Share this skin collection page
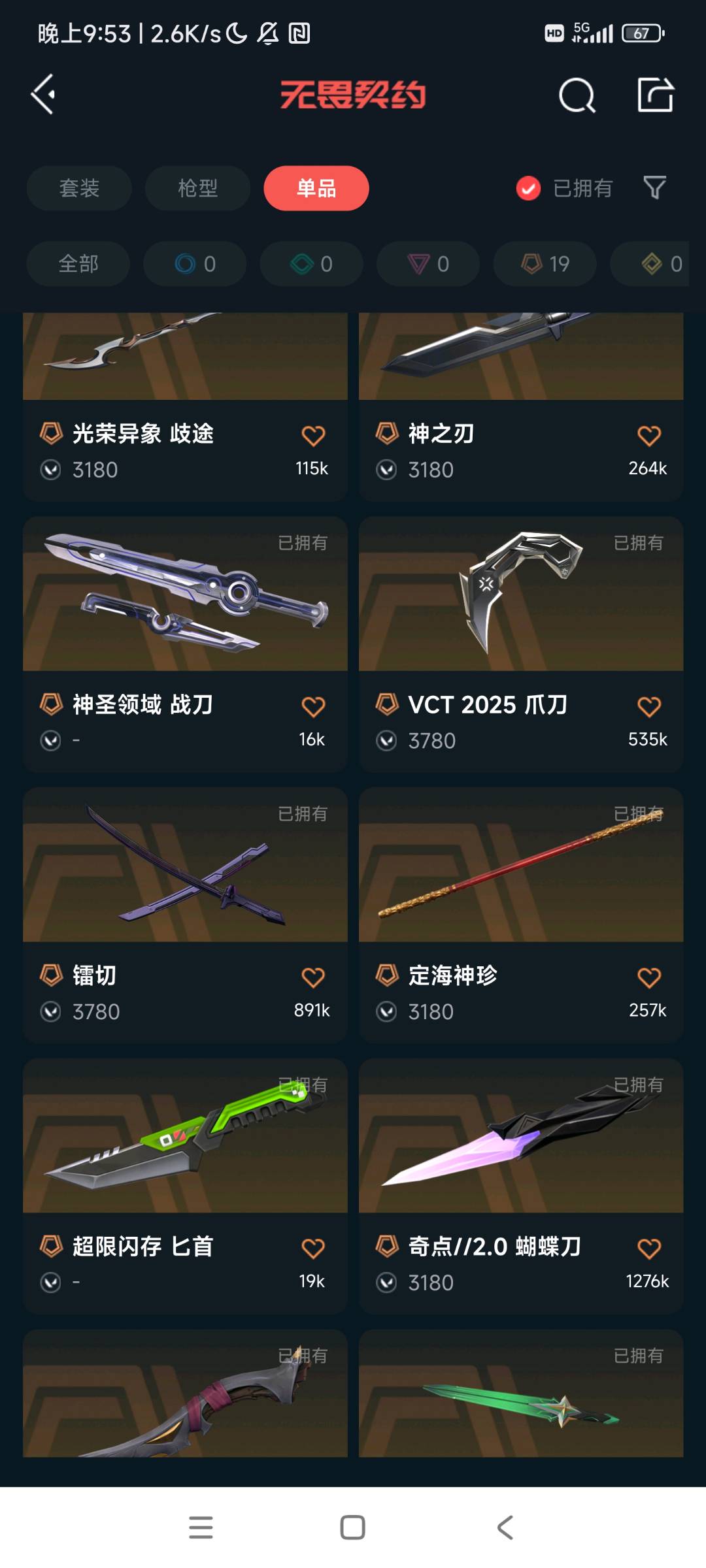The width and height of the screenshot is (706, 1568). [655, 95]
